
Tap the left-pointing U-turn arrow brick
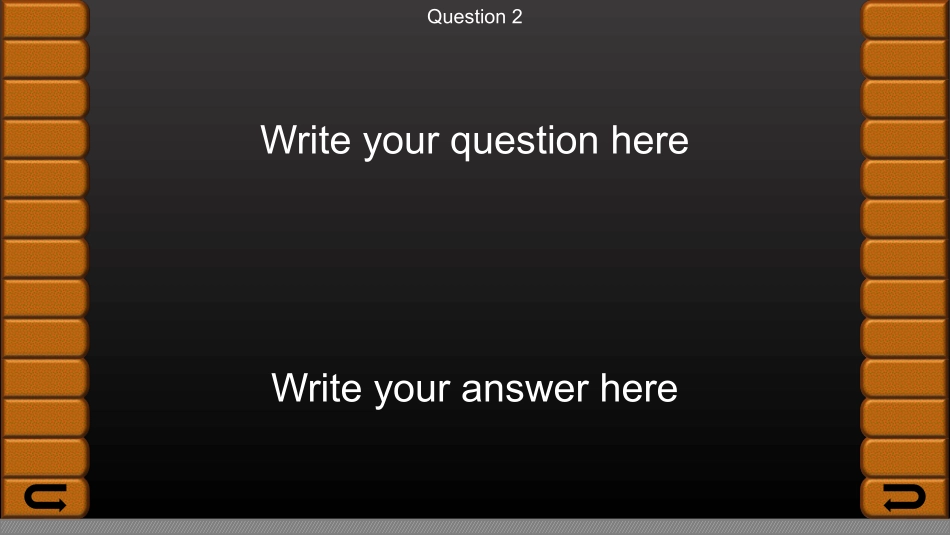tap(904, 497)
